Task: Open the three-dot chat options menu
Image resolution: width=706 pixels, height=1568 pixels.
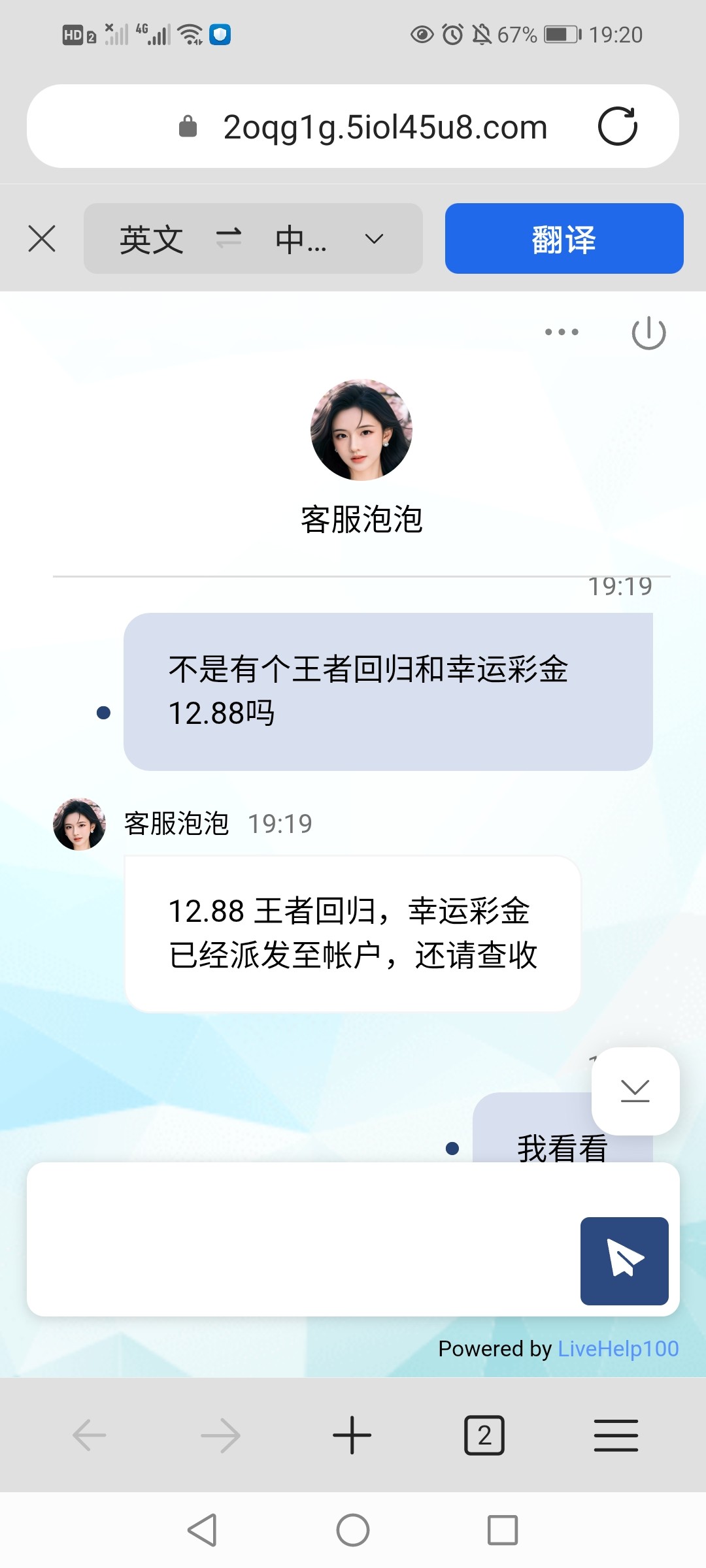Action: [562, 332]
